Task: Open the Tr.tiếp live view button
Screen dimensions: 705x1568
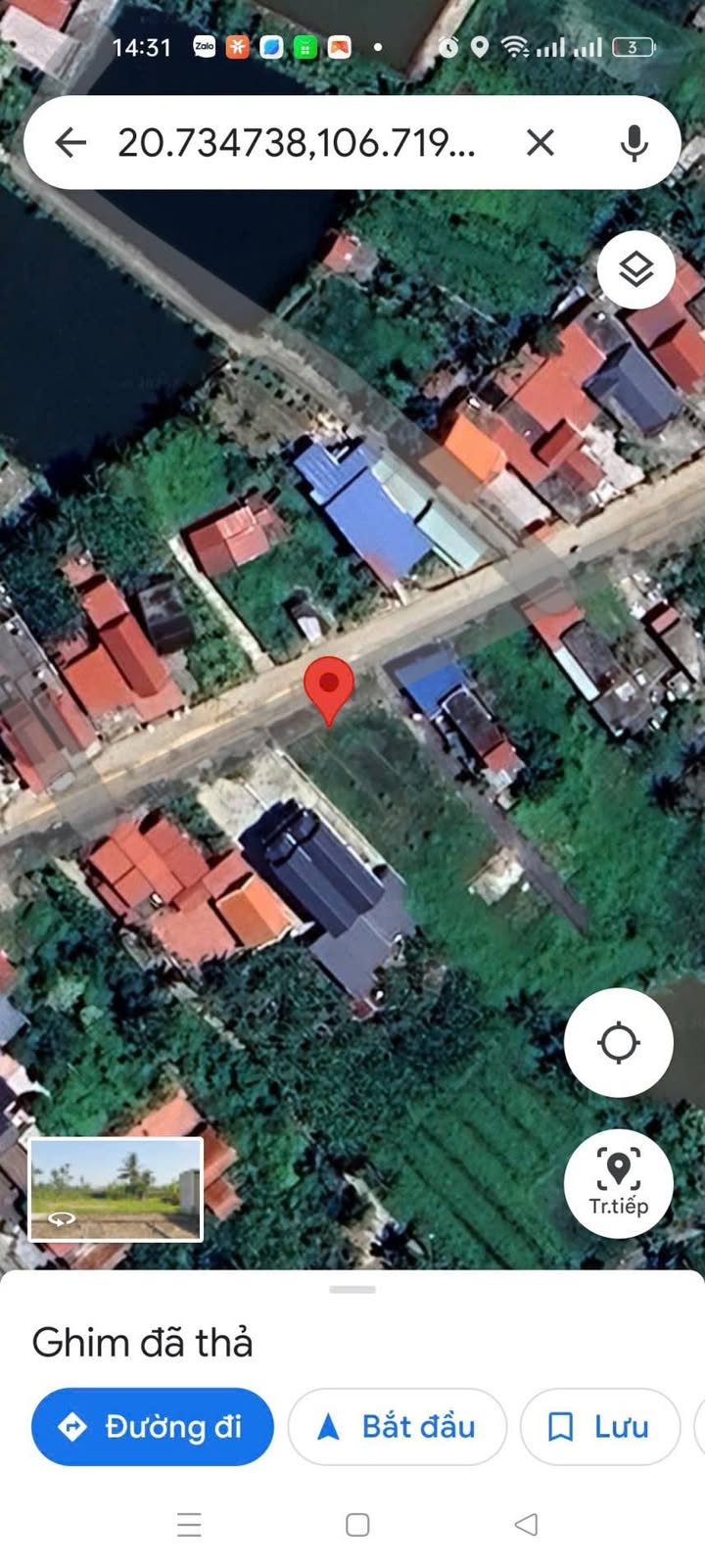Action: pyautogui.click(x=619, y=1183)
